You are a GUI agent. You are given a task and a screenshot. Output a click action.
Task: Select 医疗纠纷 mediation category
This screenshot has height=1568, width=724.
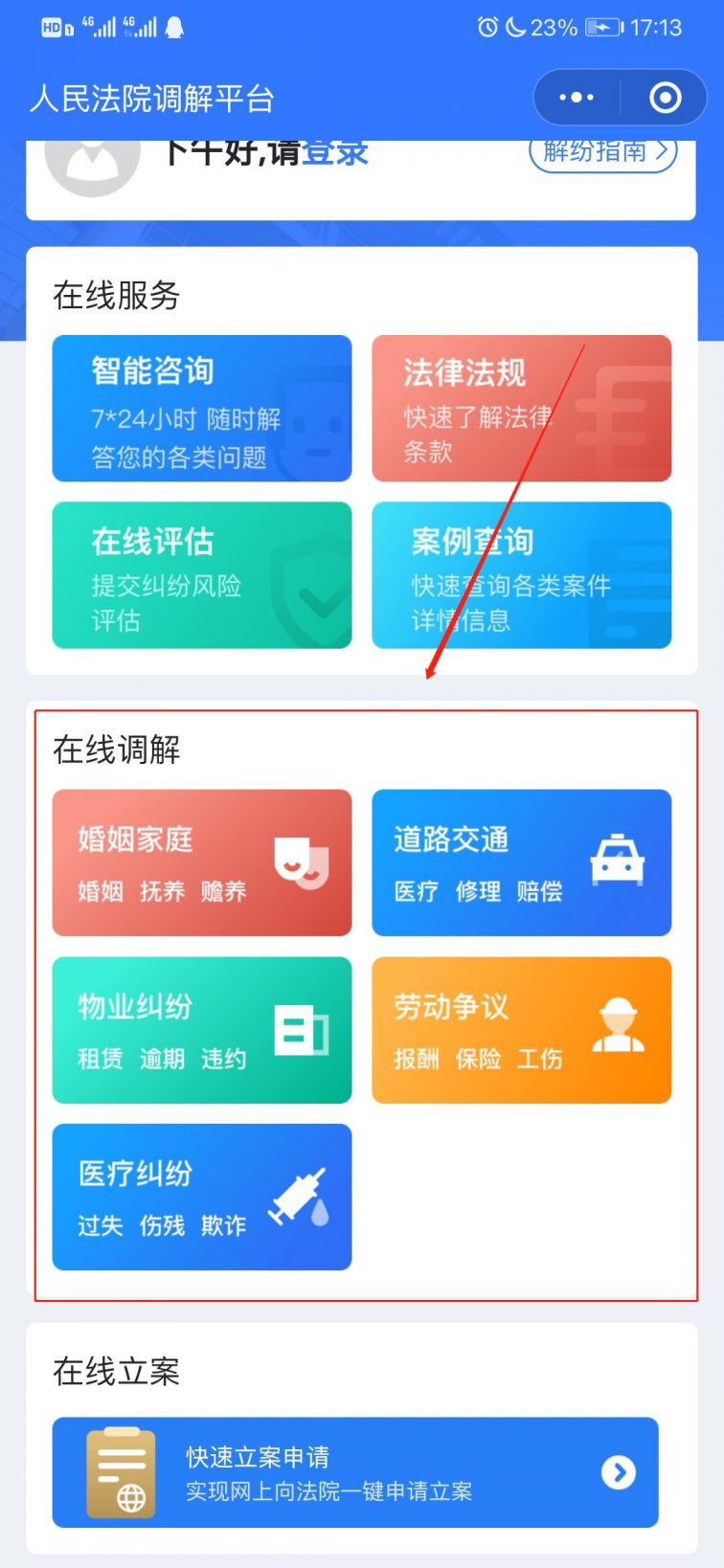(202, 1197)
